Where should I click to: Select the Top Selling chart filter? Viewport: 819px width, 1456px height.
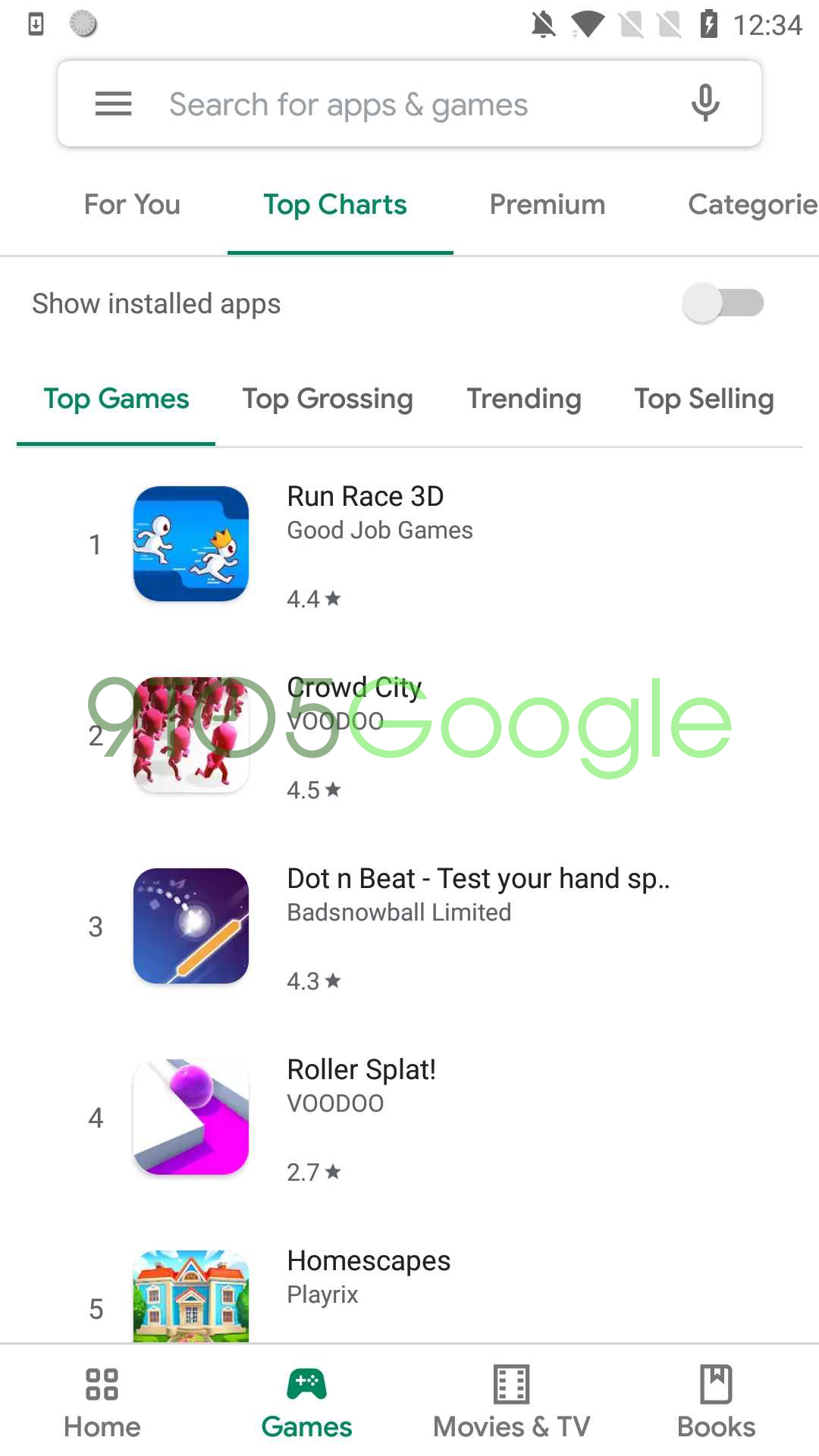703,399
